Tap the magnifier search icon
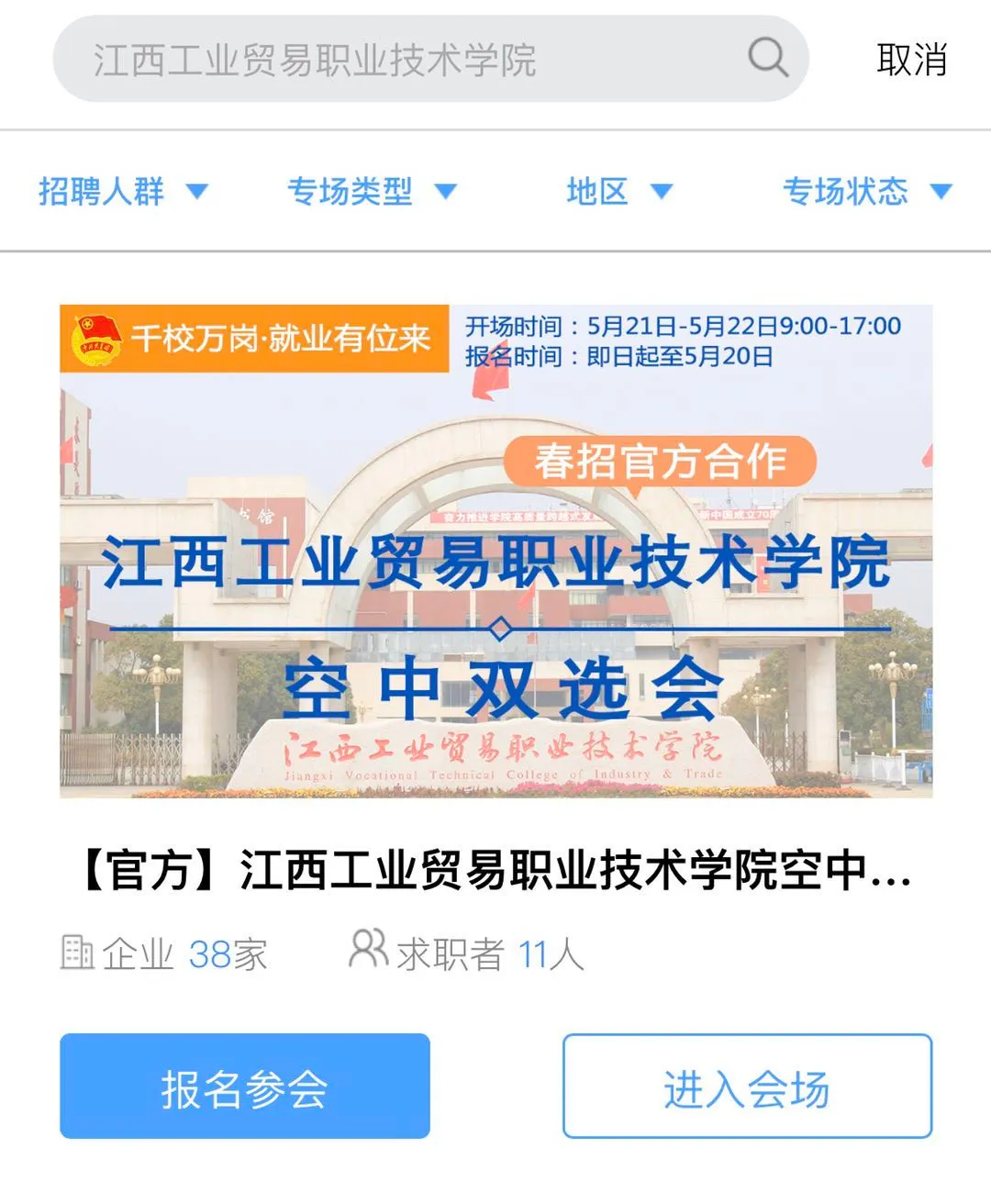 pyautogui.click(x=767, y=58)
